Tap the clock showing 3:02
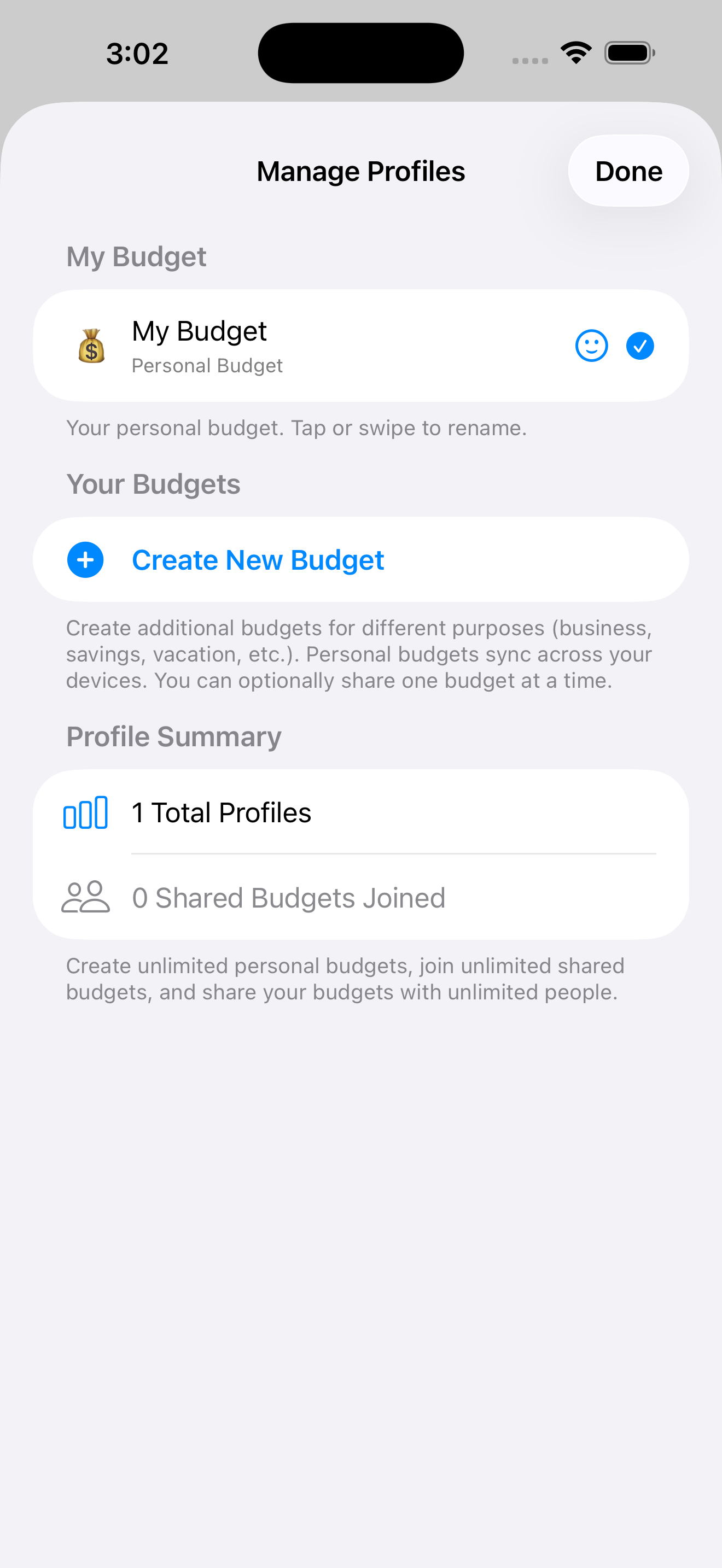722x1568 pixels. click(136, 52)
